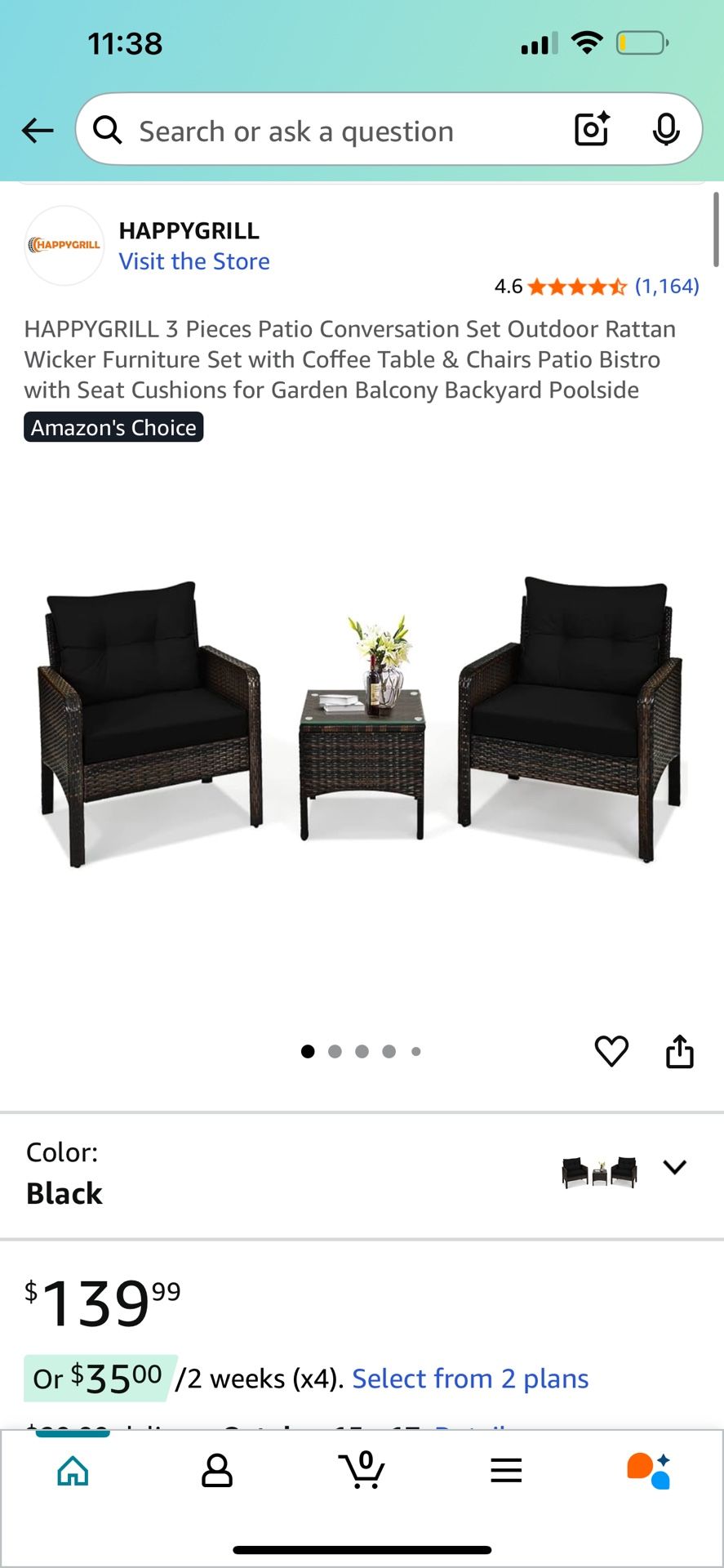Tap the back arrow to return
724x1568 pixels.
point(38,130)
